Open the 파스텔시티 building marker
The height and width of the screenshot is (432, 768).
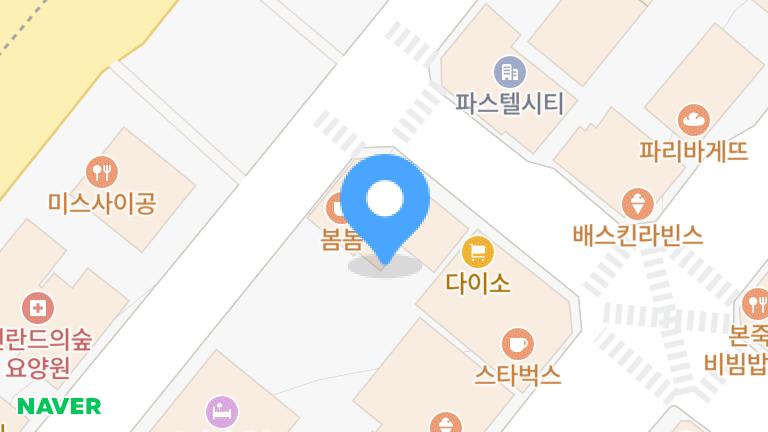[509, 71]
